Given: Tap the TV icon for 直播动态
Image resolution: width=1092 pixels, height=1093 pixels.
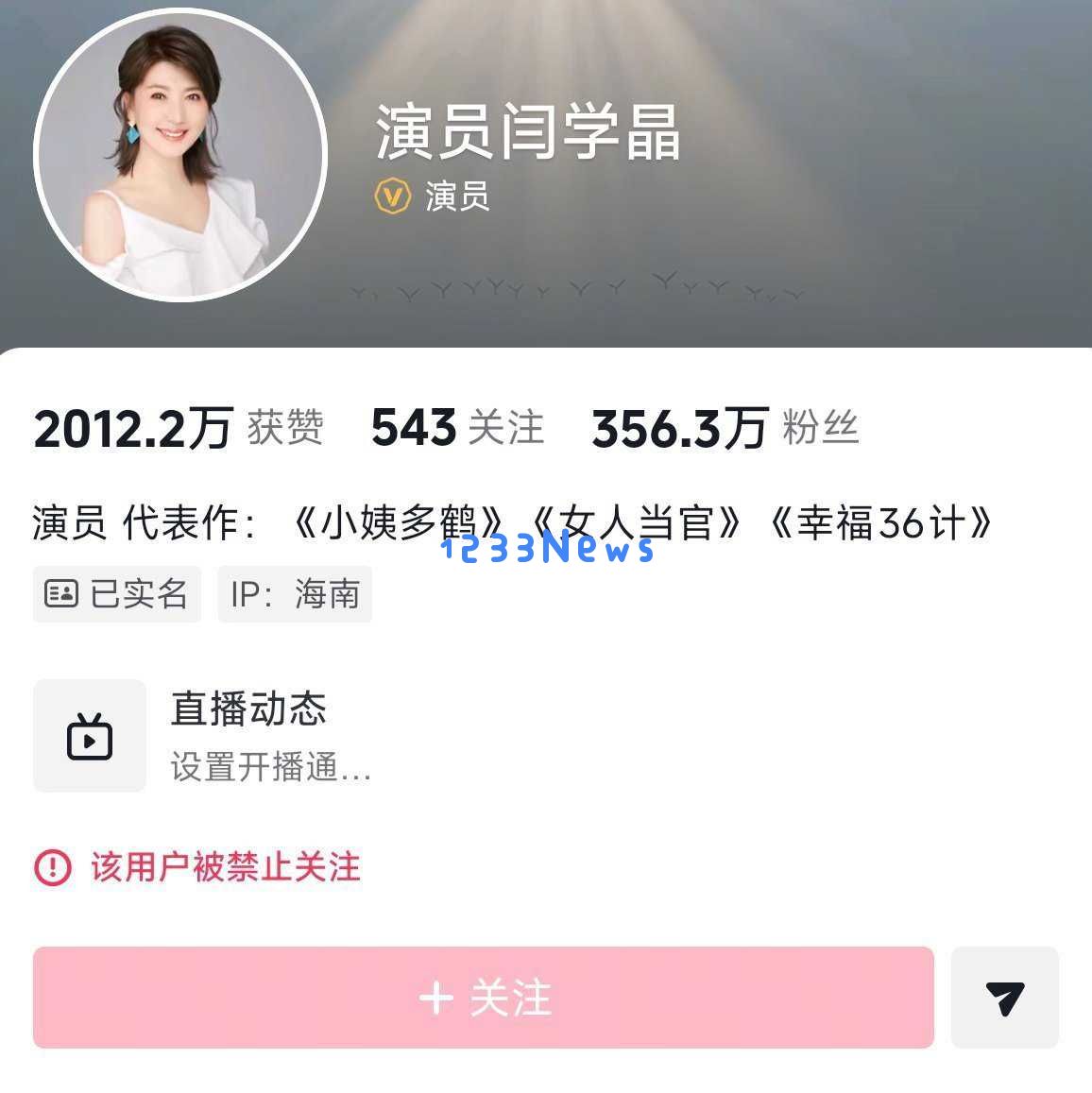Looking at the screenshot, I should 90,736.
